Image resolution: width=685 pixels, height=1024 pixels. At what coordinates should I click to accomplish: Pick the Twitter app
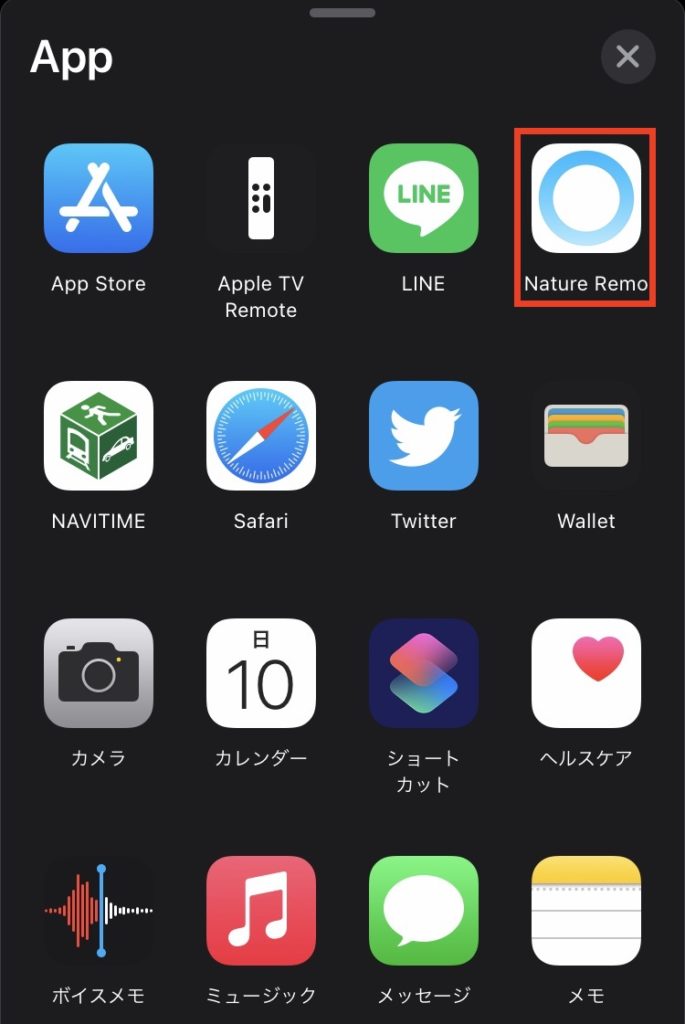[423, 435]
